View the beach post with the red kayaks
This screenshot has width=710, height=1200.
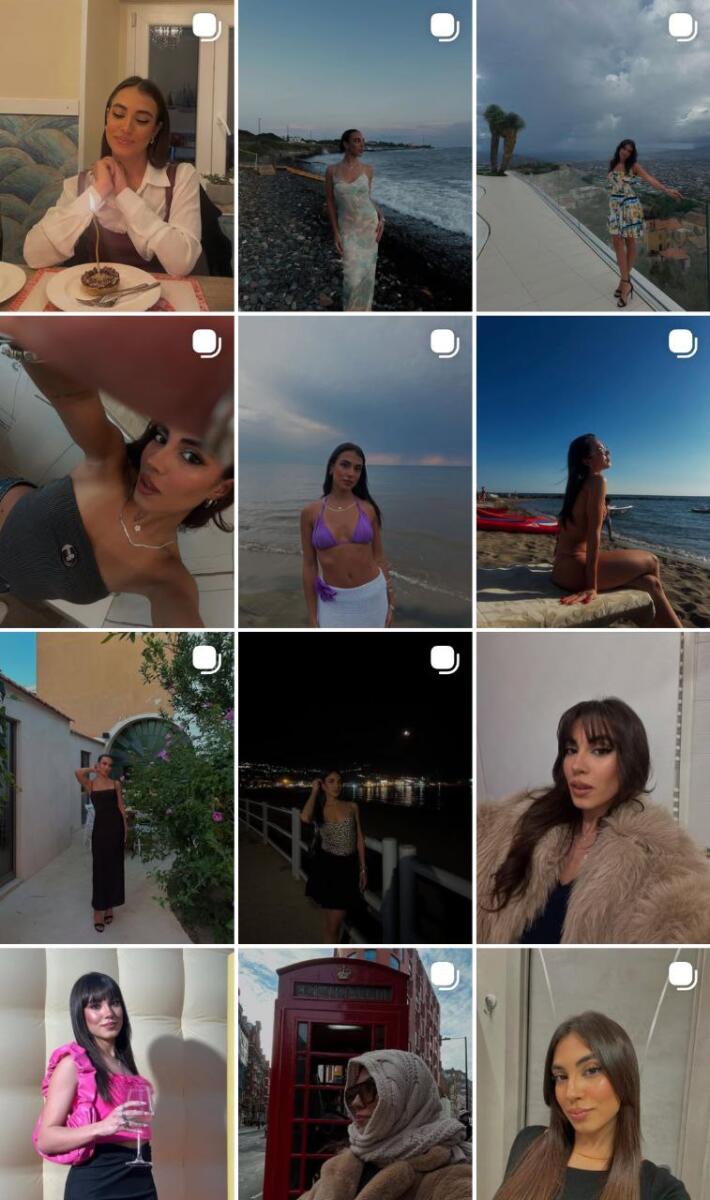[593, 472]
